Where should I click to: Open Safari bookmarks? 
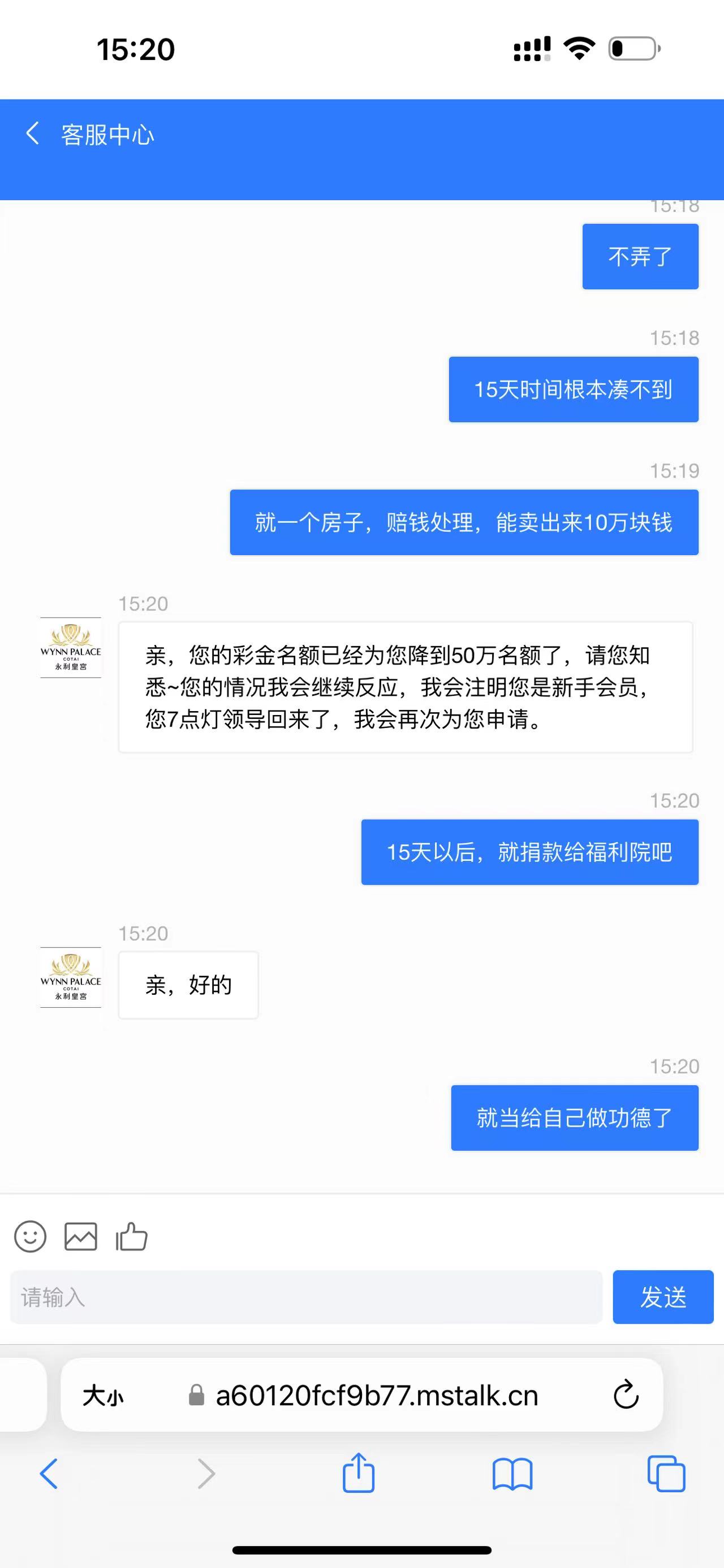[x=512, y=1474]
